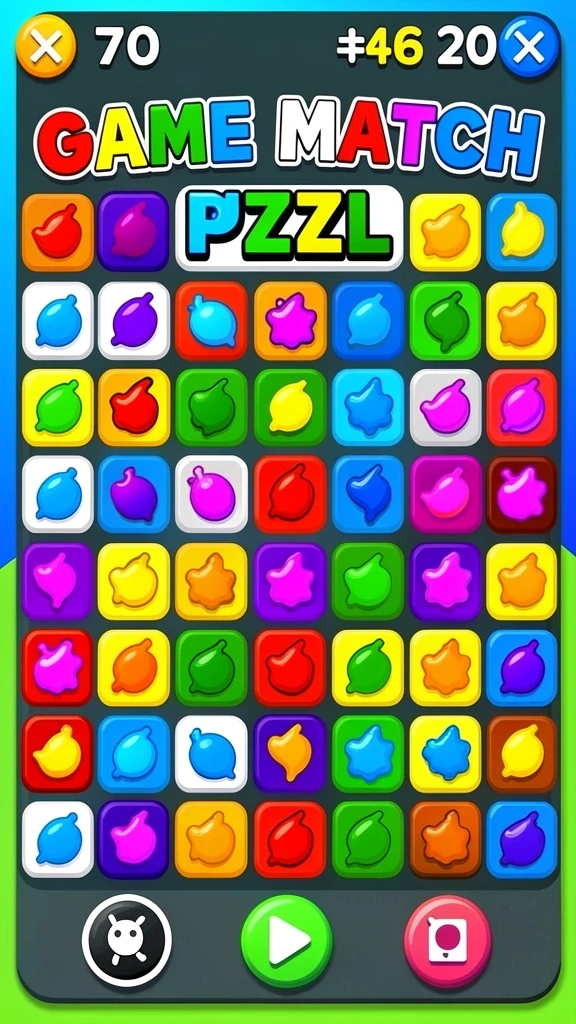Select the brown tile with orange splat
The image size is (576, 1024).
[445, 839]
